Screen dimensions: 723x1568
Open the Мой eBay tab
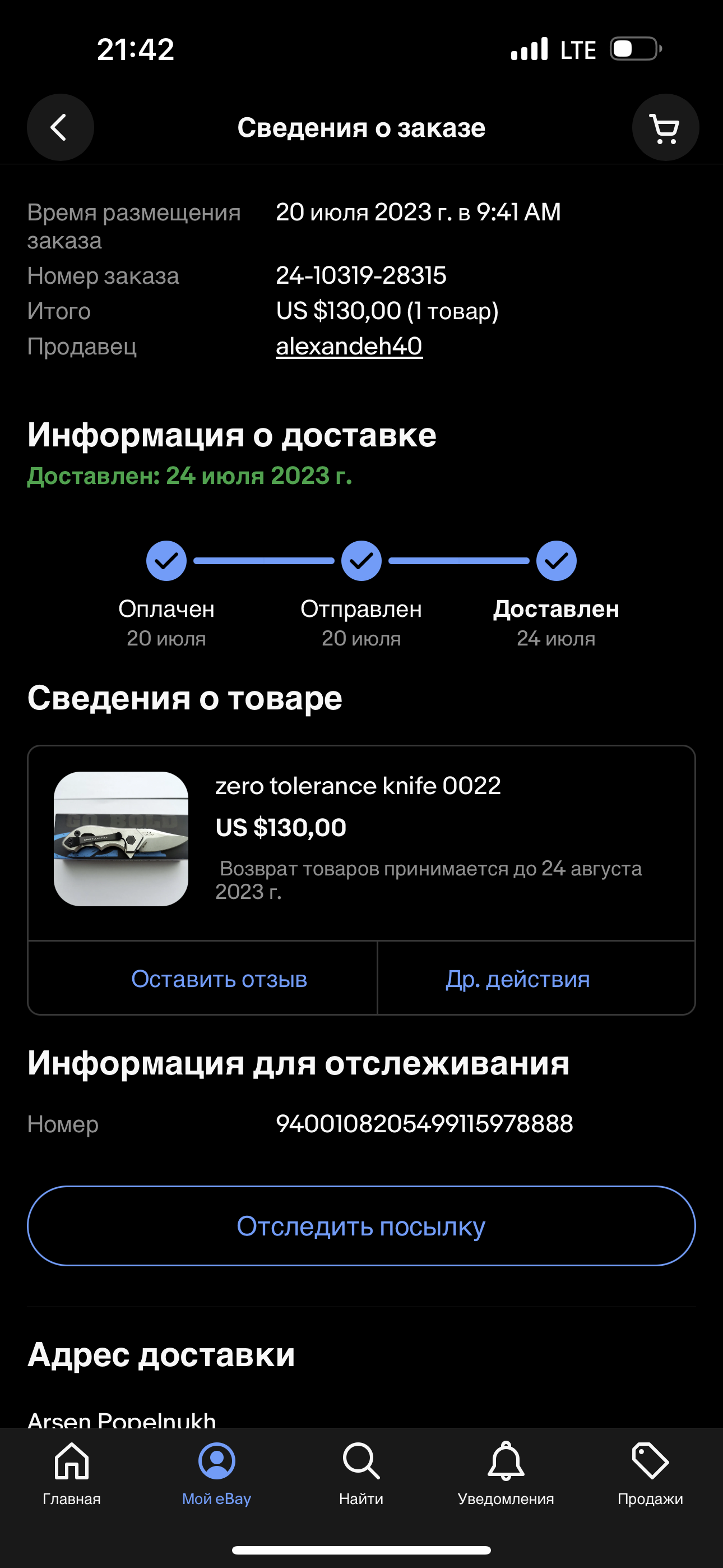(217, 1473)
